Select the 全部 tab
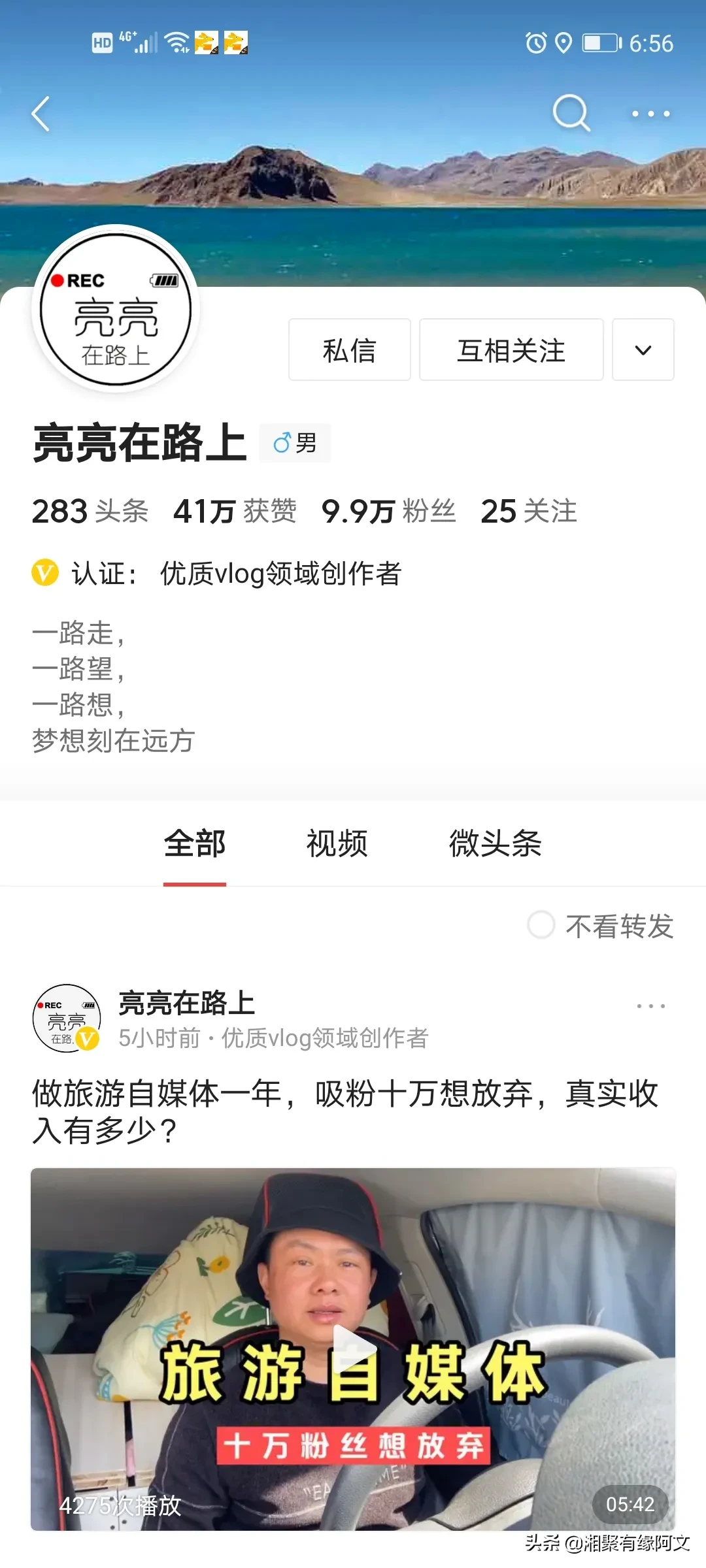Screen dimensions: 706x1568 click(195, 843)
